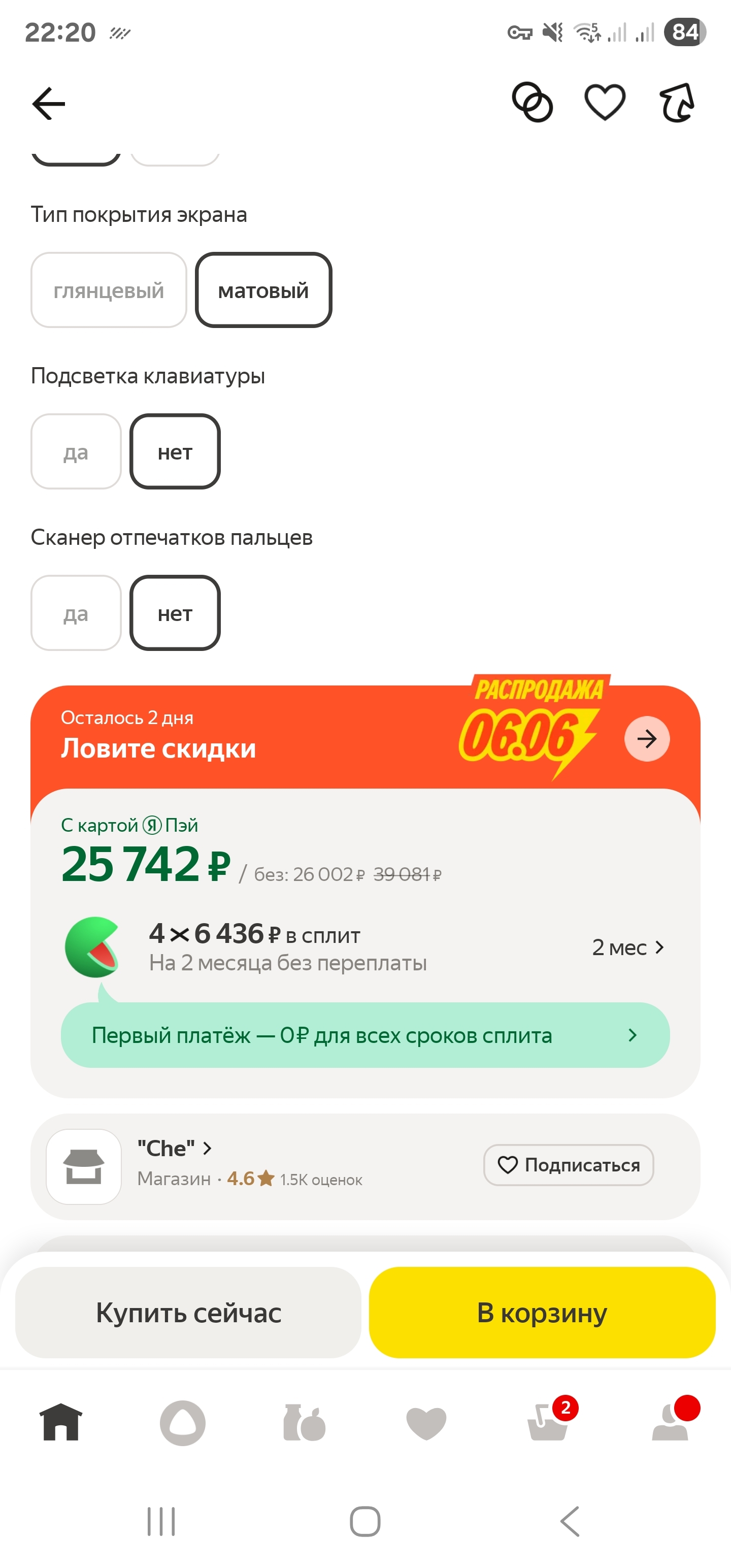Subscribe to the store via Подписаться
This screenshot has width=731, height=1568.
[x=568, y=1165]
